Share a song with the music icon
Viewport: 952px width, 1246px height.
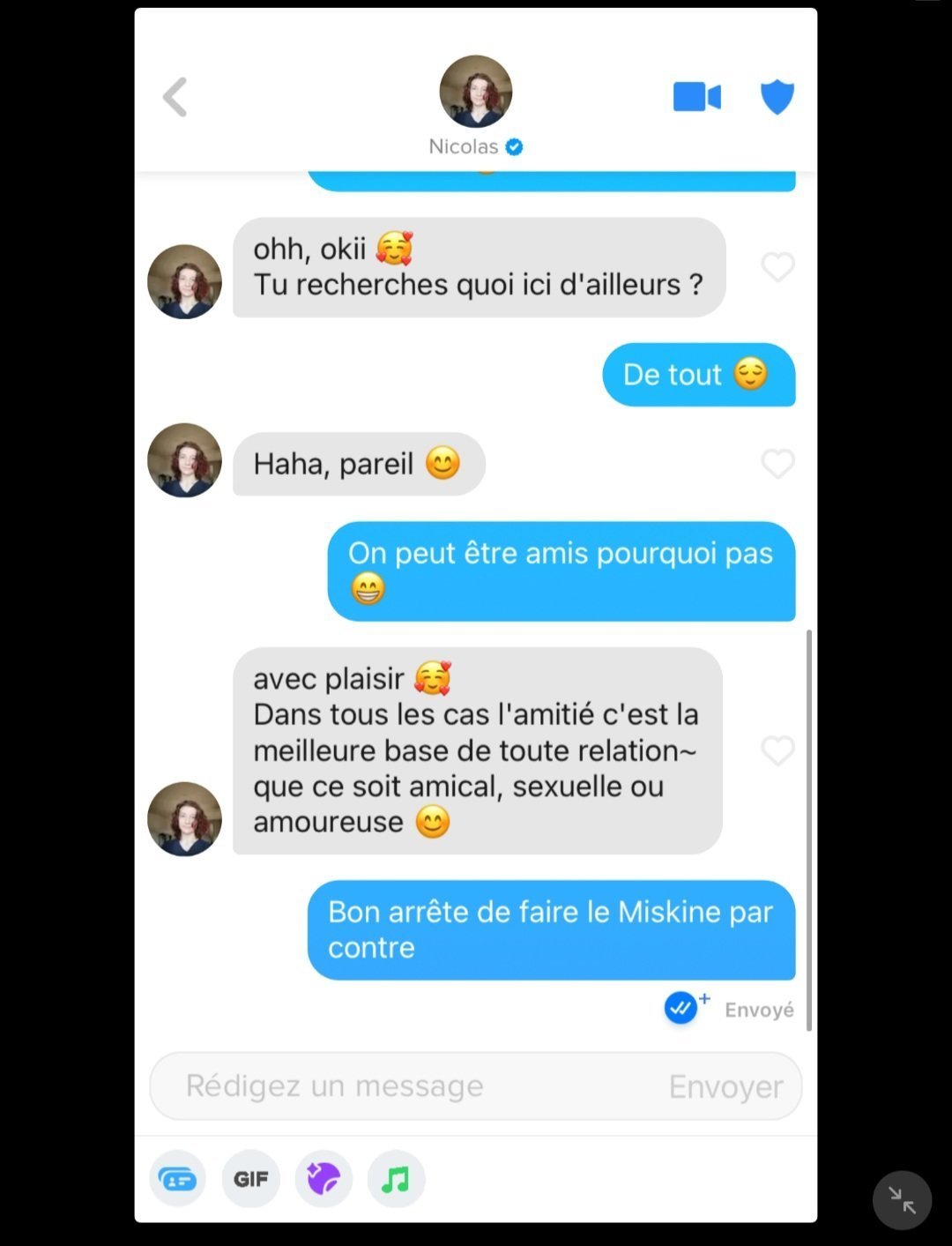click(x=396, y=1179)
